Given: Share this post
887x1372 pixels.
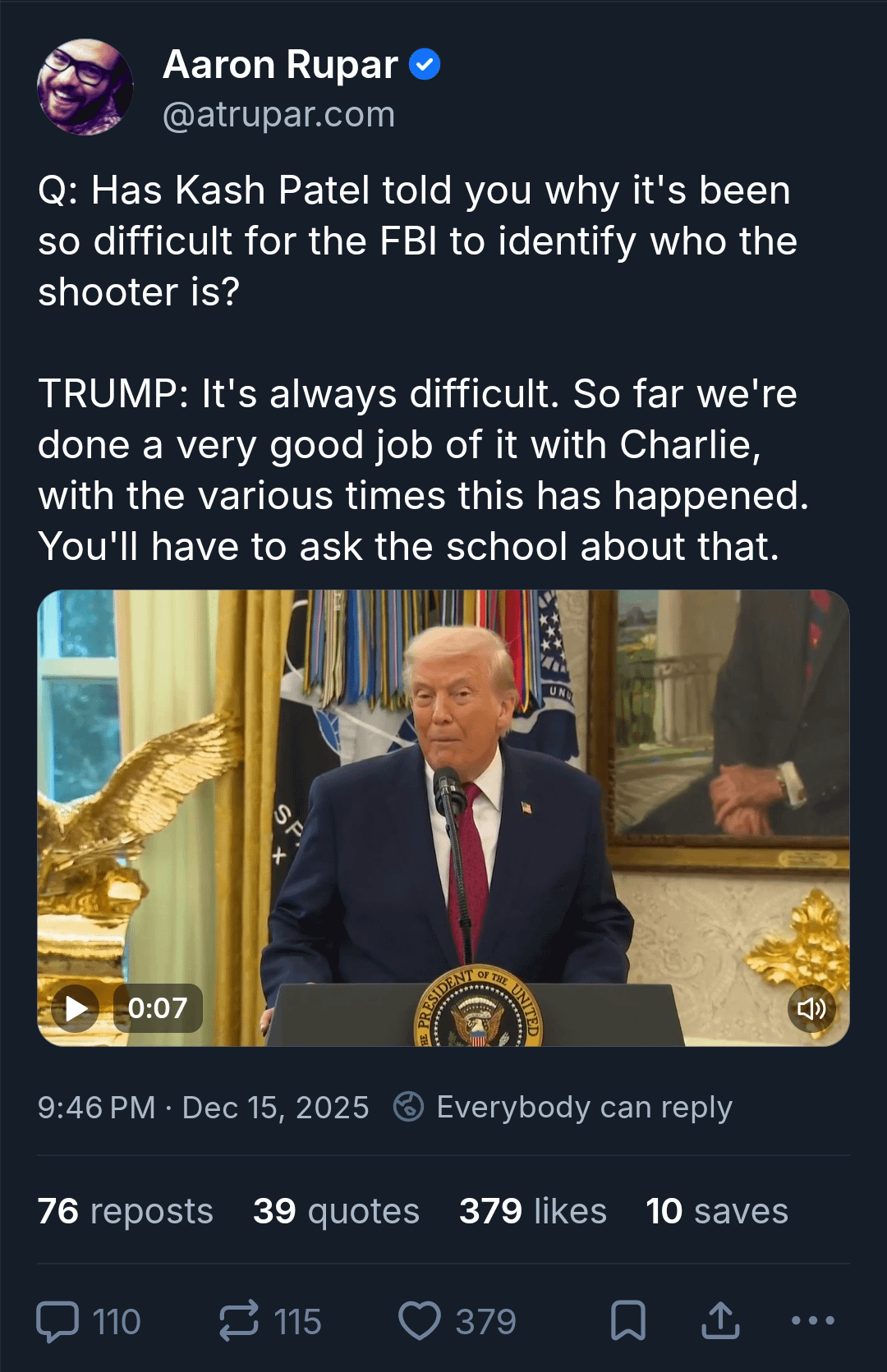Looking at the screenshot, I should point(720,1321).
